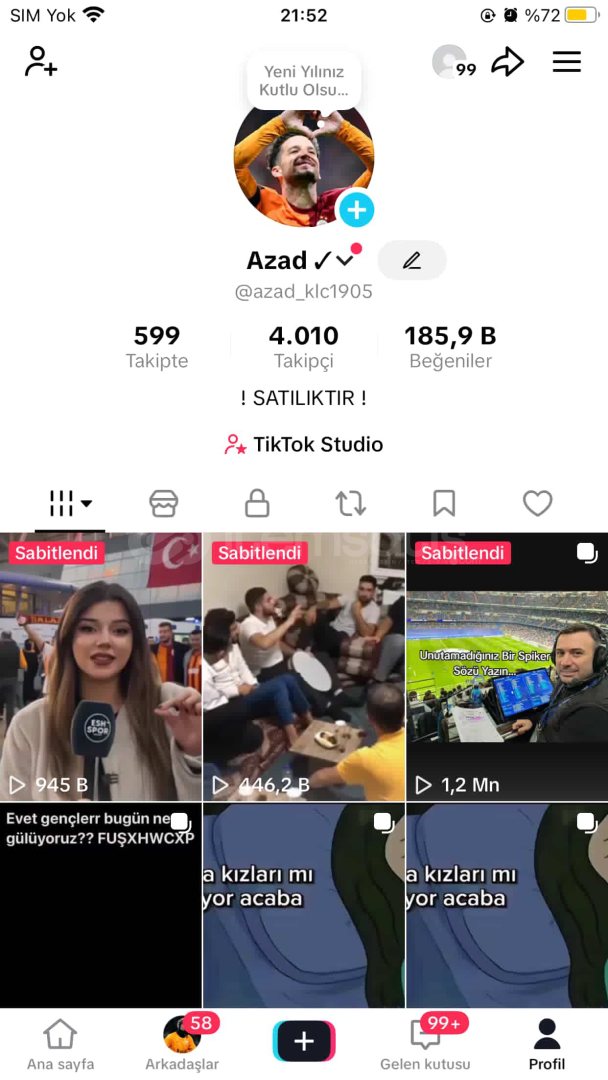Edit profile with the pencil button
The image size is (608, 1080).
[412, 261]
